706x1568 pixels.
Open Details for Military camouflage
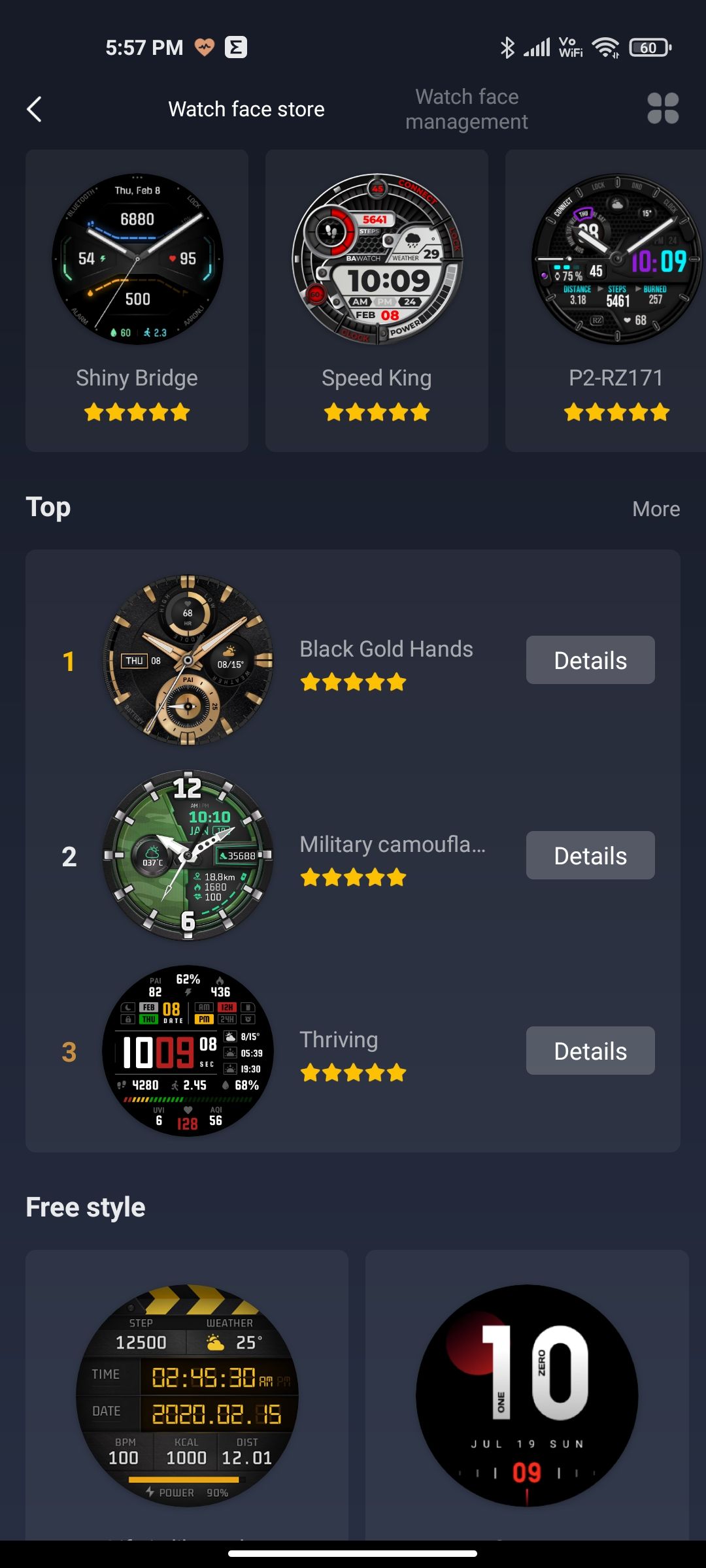[x=590, y=855]
